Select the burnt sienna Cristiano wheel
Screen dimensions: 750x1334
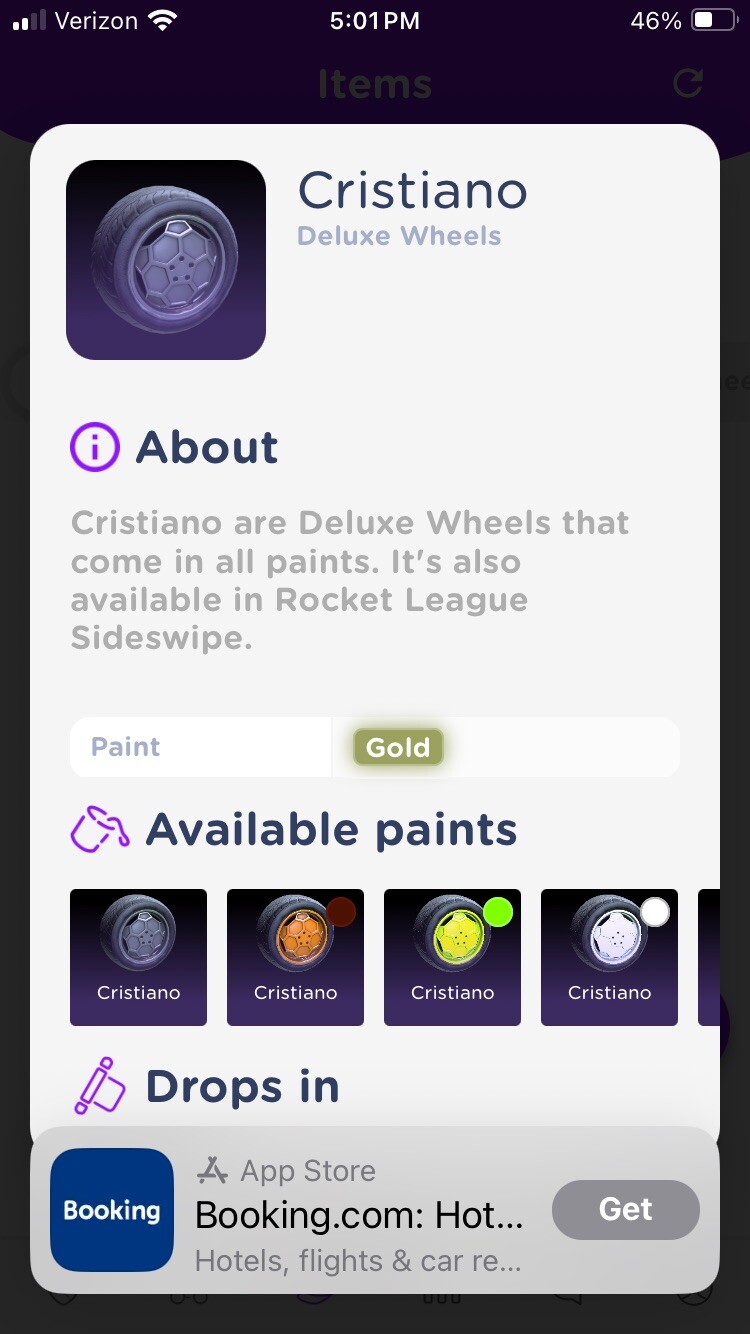click(x=295, y=957)
